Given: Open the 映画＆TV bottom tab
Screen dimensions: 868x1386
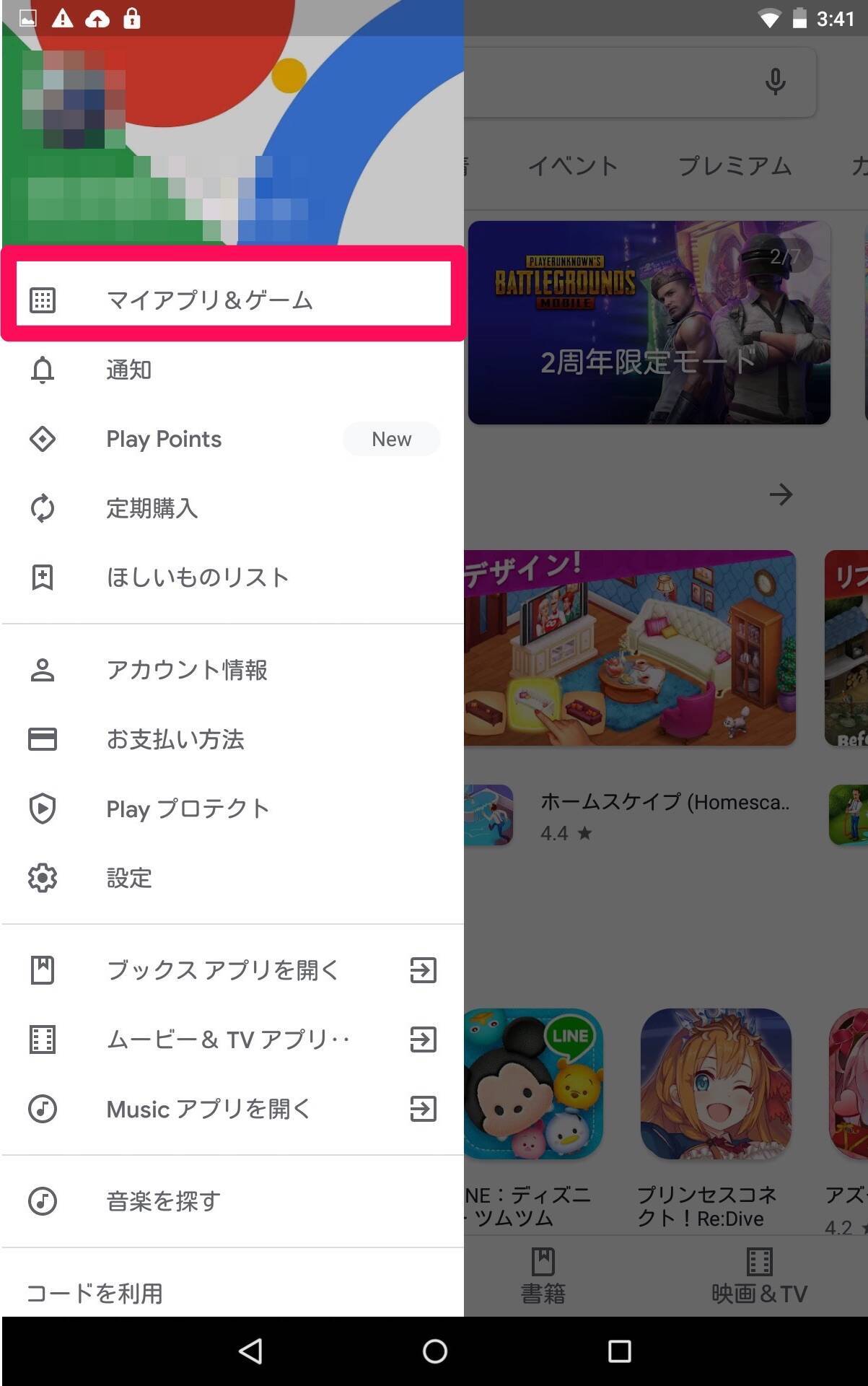Looking at the screenshot, I should (x=759, y=1276).
